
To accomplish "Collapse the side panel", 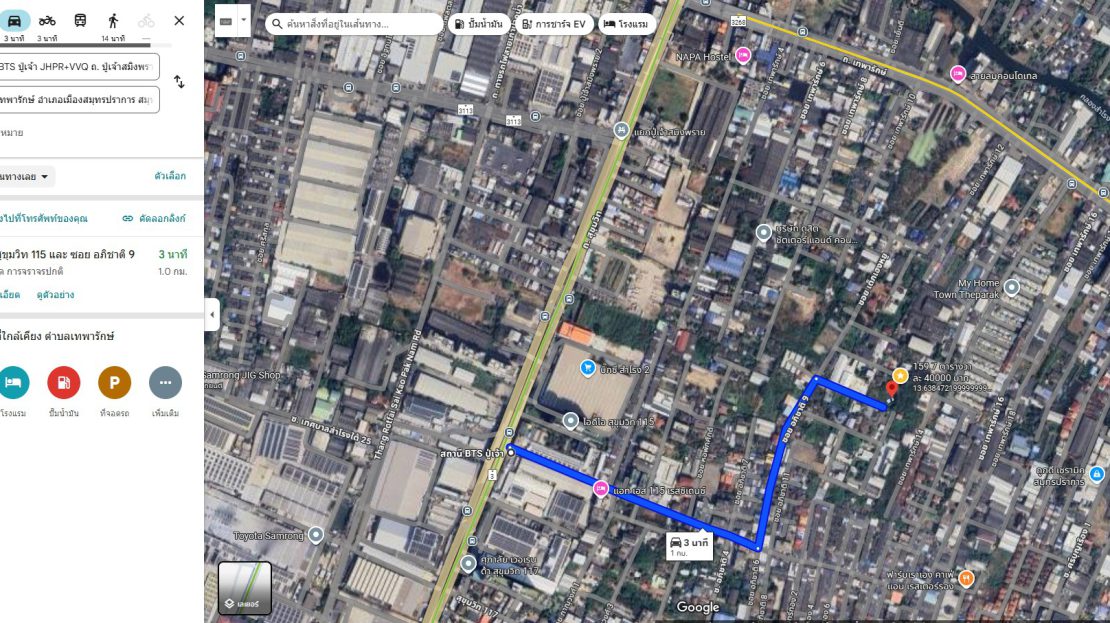I will (212, 314).
